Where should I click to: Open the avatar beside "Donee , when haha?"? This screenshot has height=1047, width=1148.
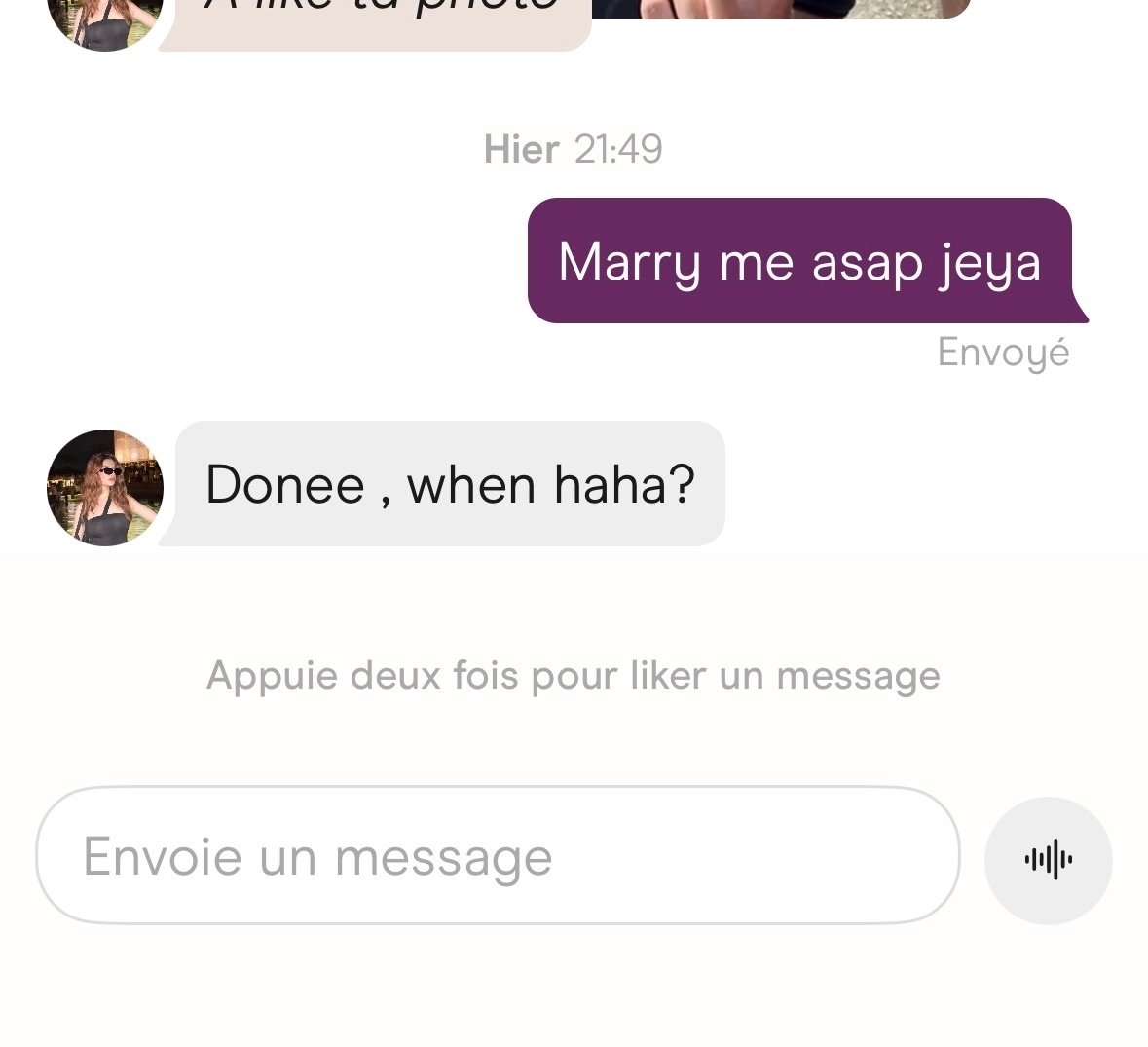coord(105,487)
